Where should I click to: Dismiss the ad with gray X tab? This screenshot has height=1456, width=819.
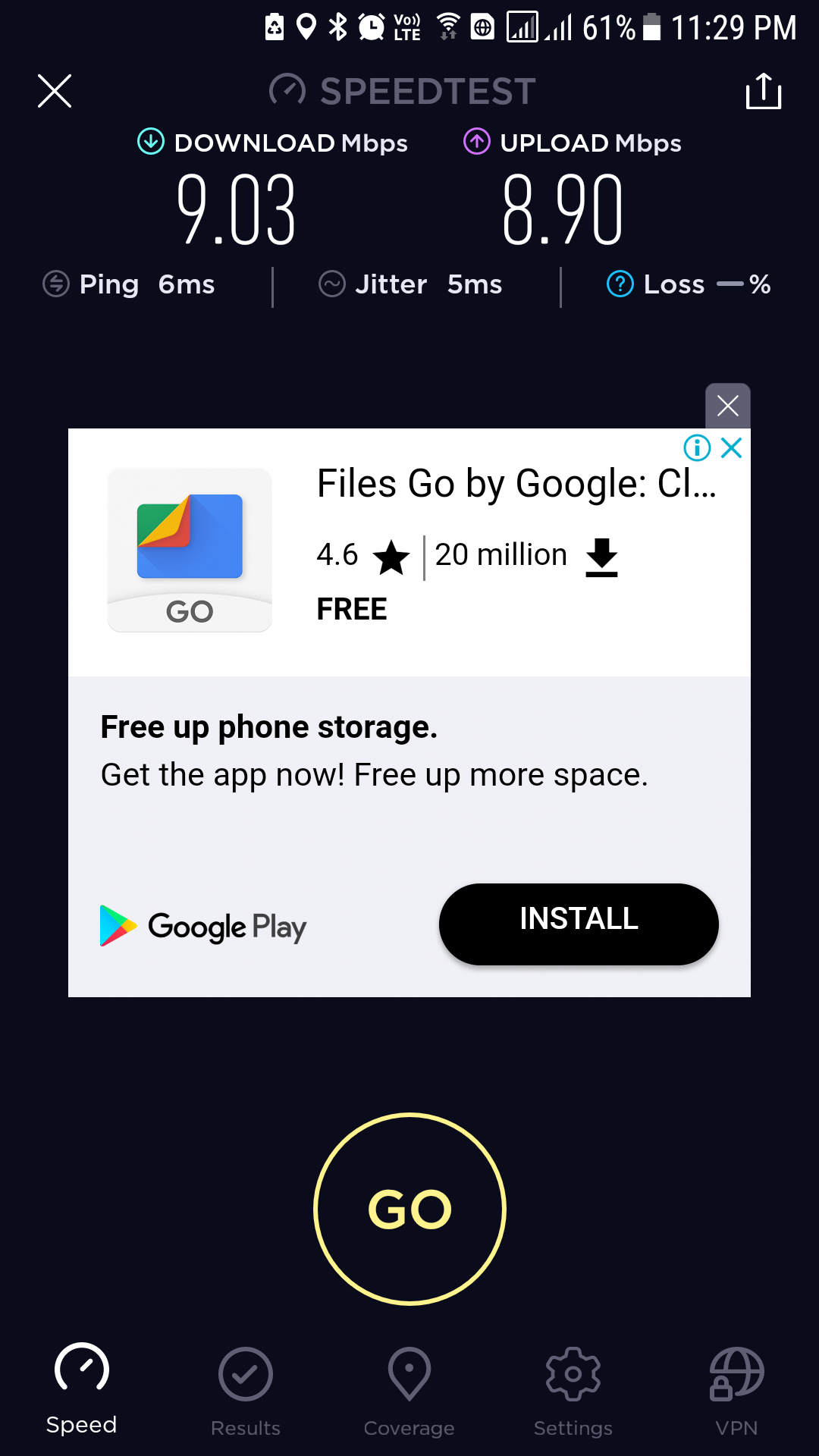coord(727,406)
